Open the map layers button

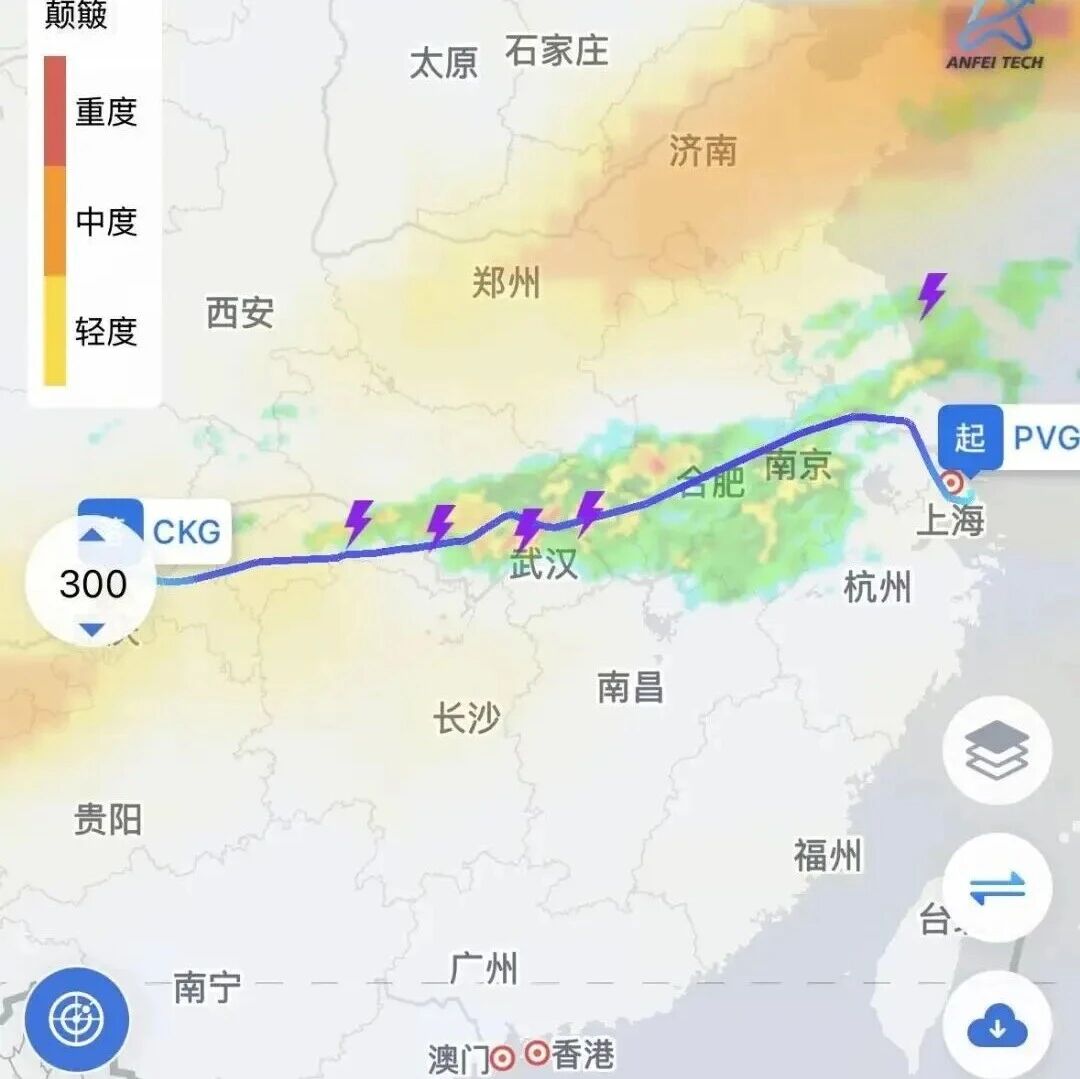click(x=996, y=751)
